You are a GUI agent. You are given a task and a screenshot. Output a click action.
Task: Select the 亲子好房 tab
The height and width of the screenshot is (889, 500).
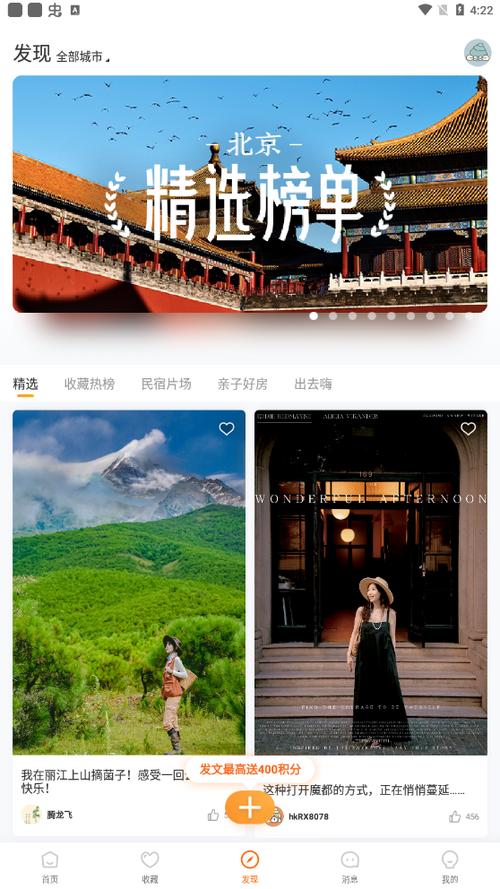tap(243, 384)
